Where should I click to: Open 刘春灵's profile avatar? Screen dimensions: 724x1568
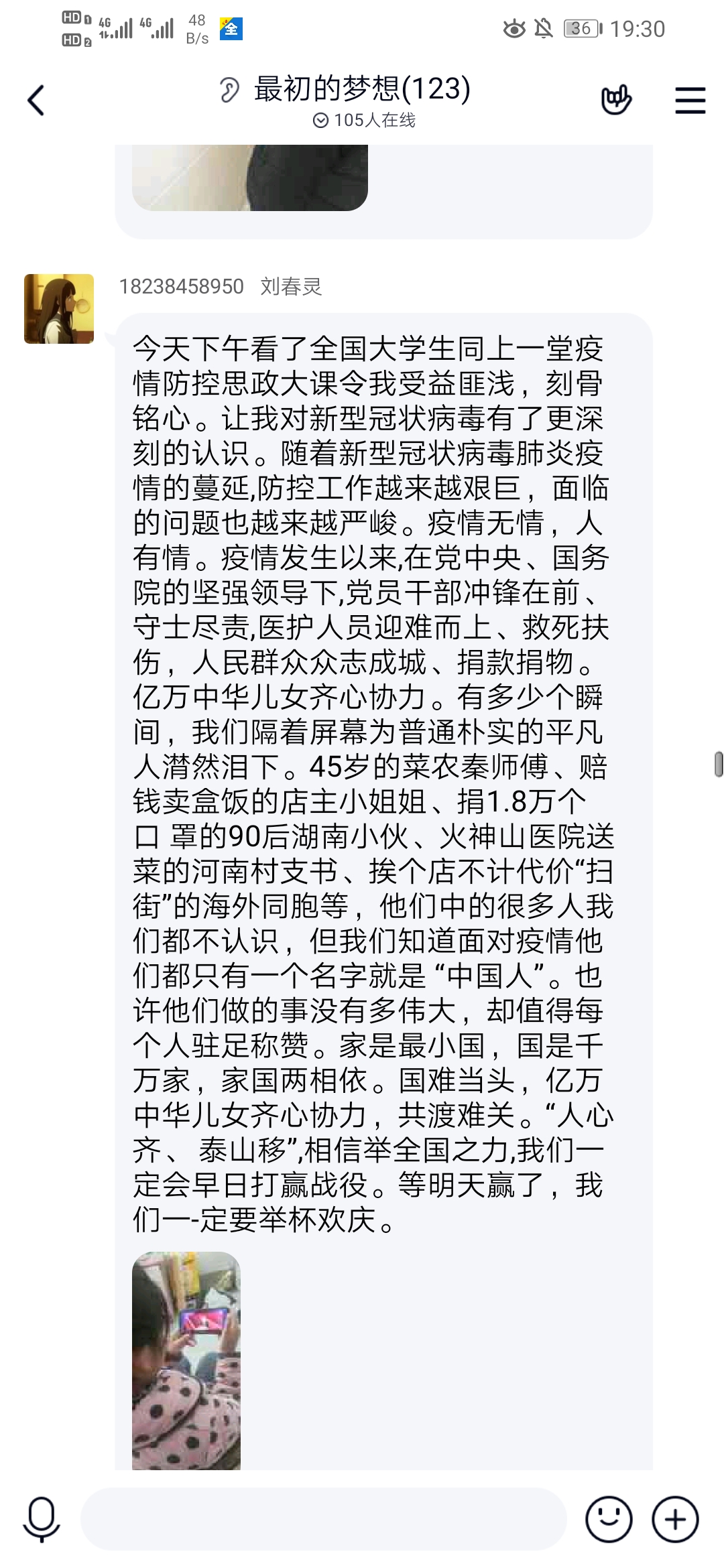[59, 309]
